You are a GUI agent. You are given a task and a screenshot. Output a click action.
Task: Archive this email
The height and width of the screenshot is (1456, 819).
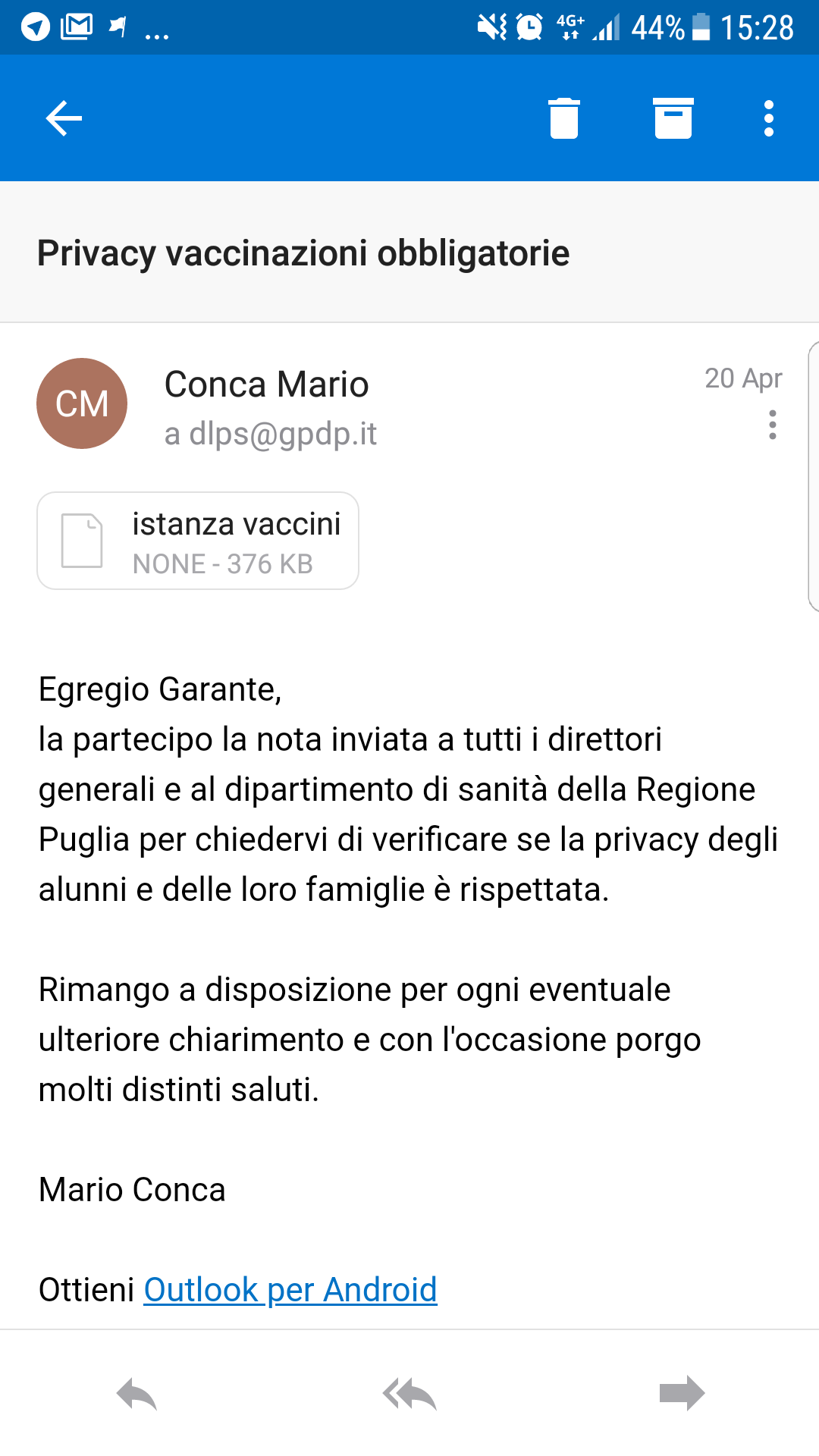[673, 118]
